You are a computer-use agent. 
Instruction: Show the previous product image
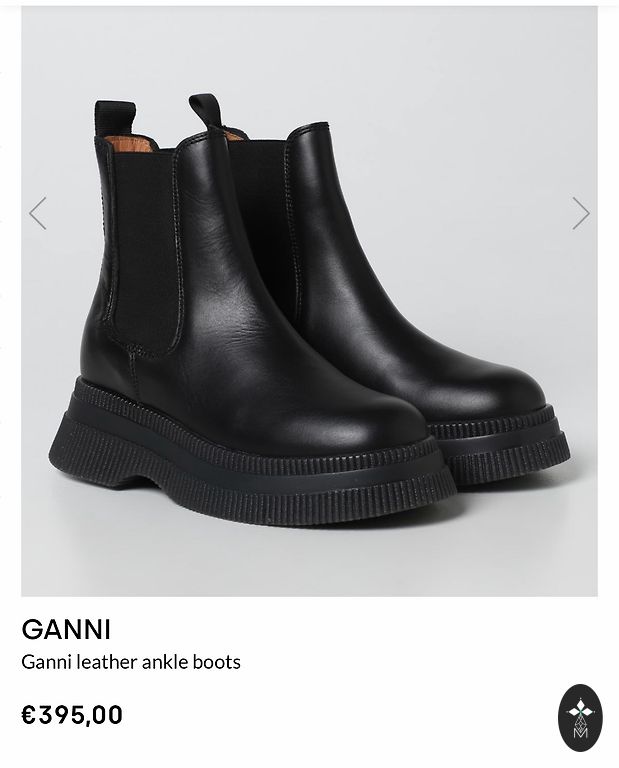38,213
